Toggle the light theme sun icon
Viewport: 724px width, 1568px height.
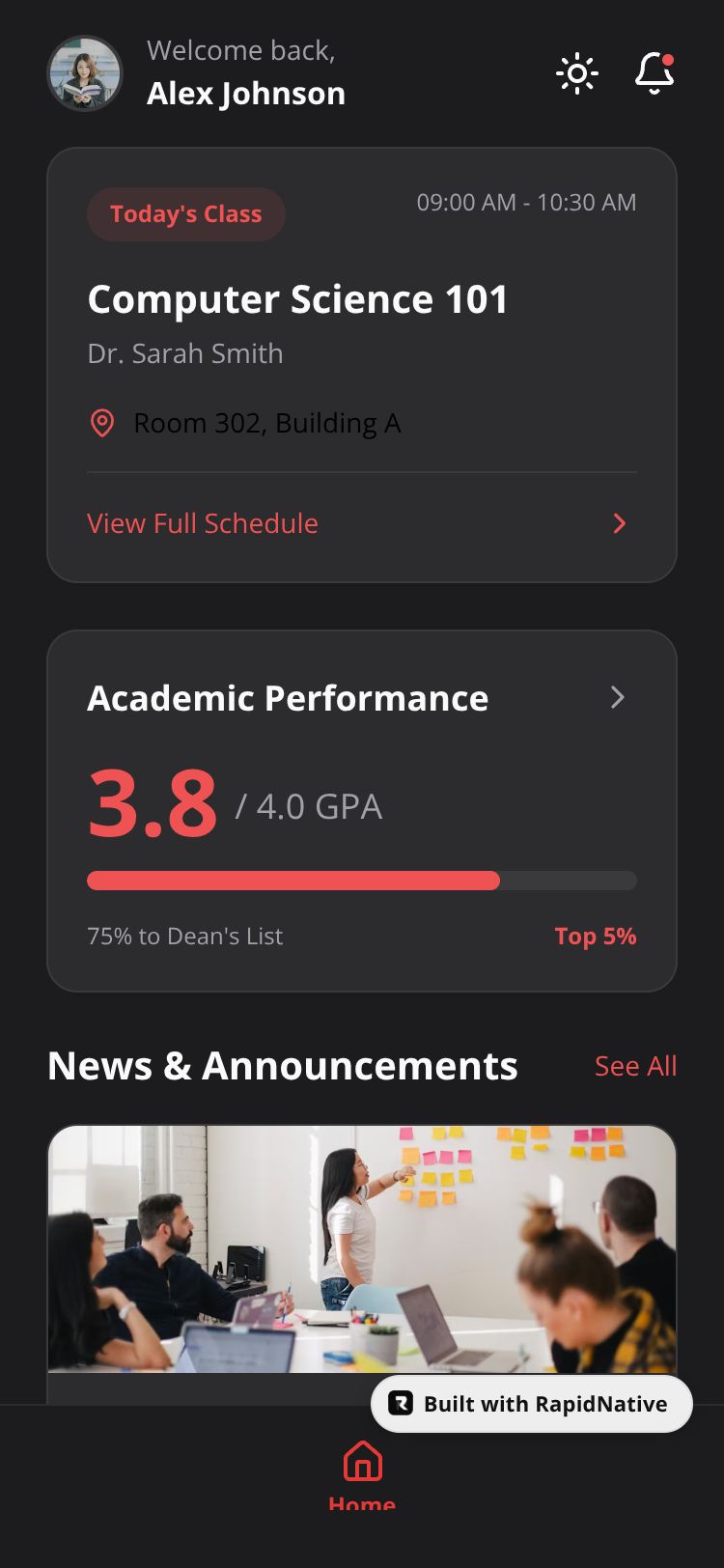[577, 73]
